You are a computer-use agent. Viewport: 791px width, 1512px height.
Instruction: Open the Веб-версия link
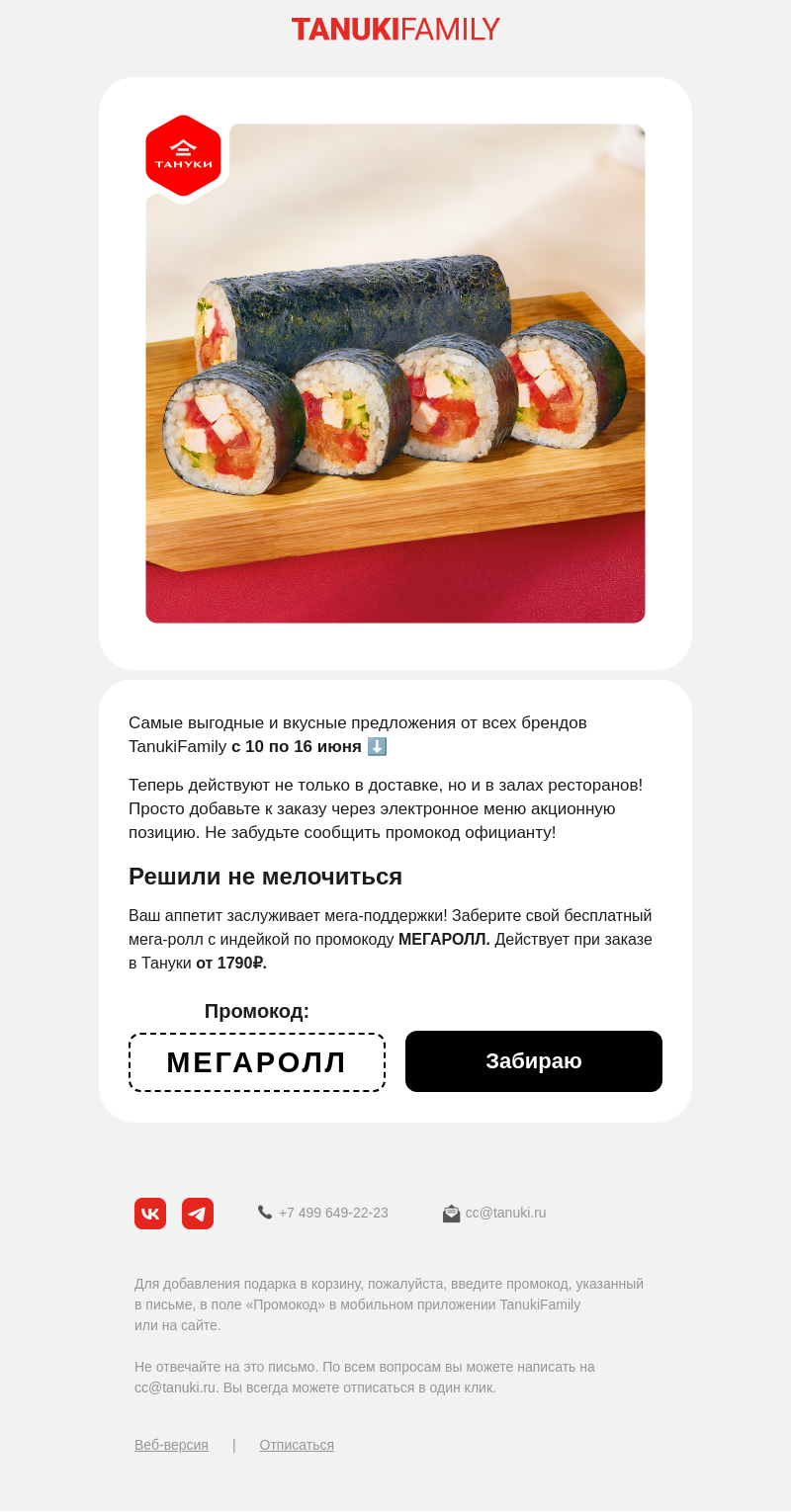pos(171,1445)
